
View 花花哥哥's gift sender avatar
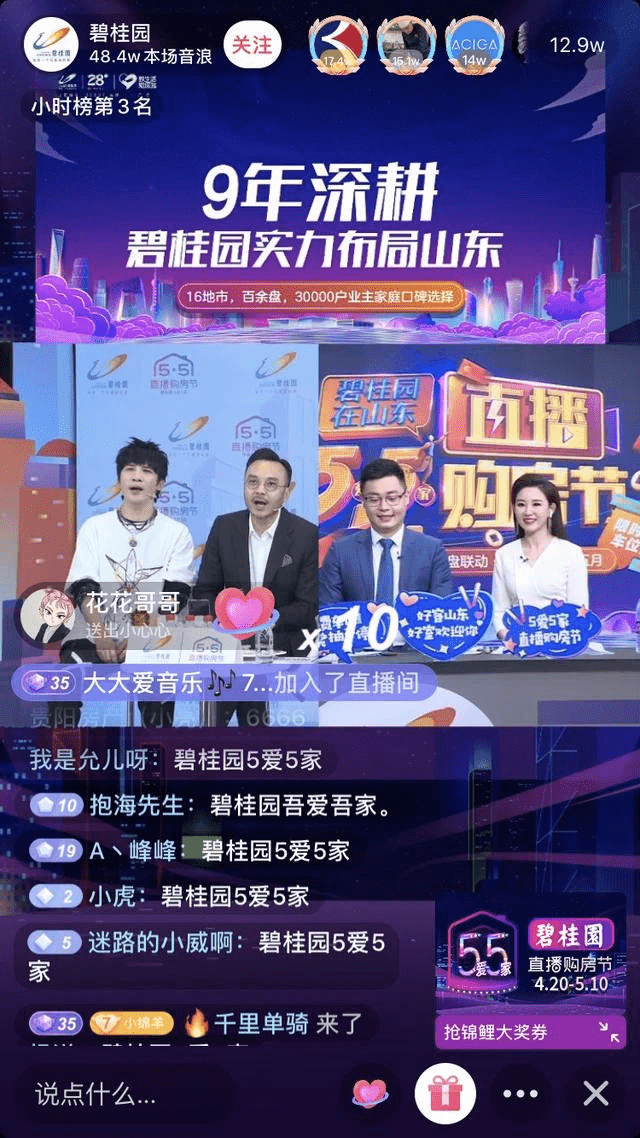pos(47,615)
